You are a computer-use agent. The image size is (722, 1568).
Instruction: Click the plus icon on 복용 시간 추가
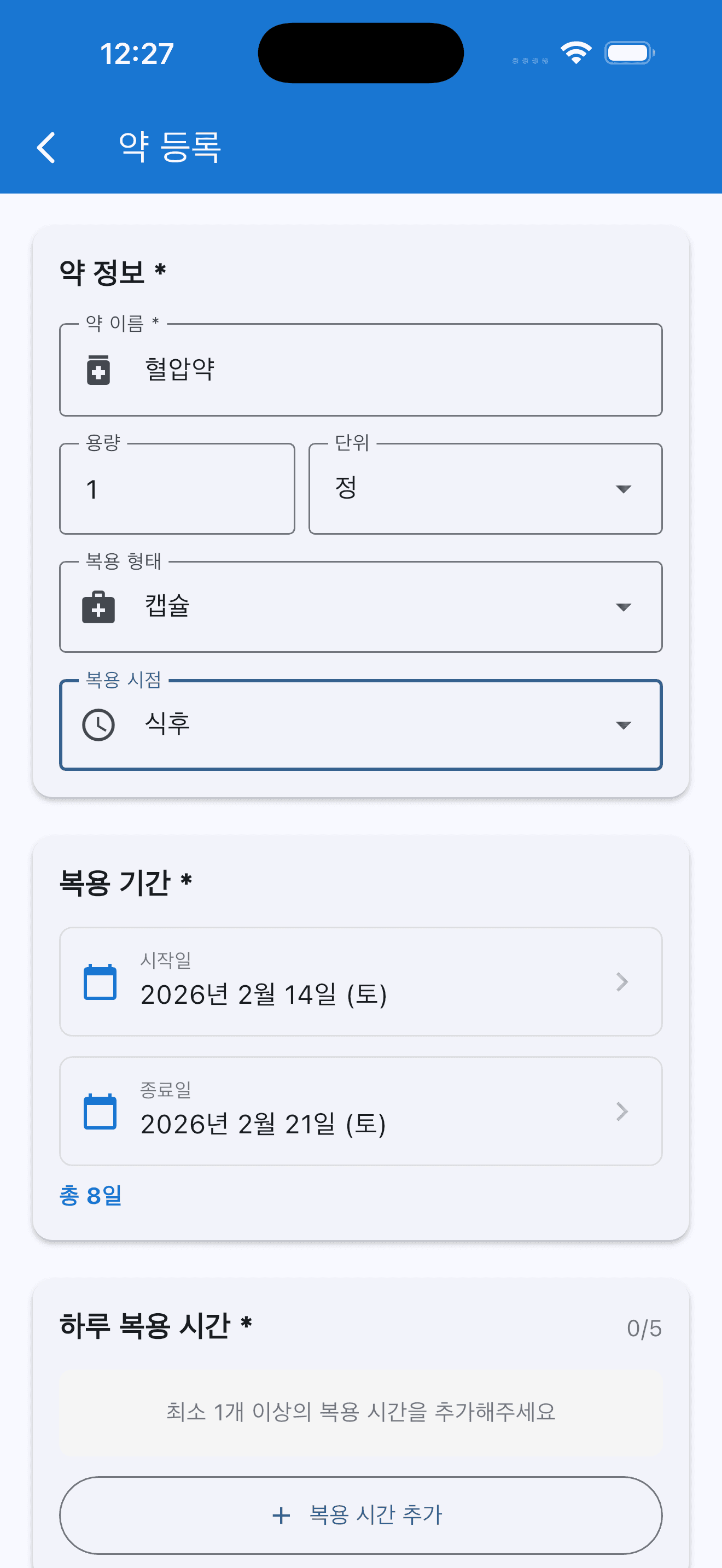click(281, 1514)
